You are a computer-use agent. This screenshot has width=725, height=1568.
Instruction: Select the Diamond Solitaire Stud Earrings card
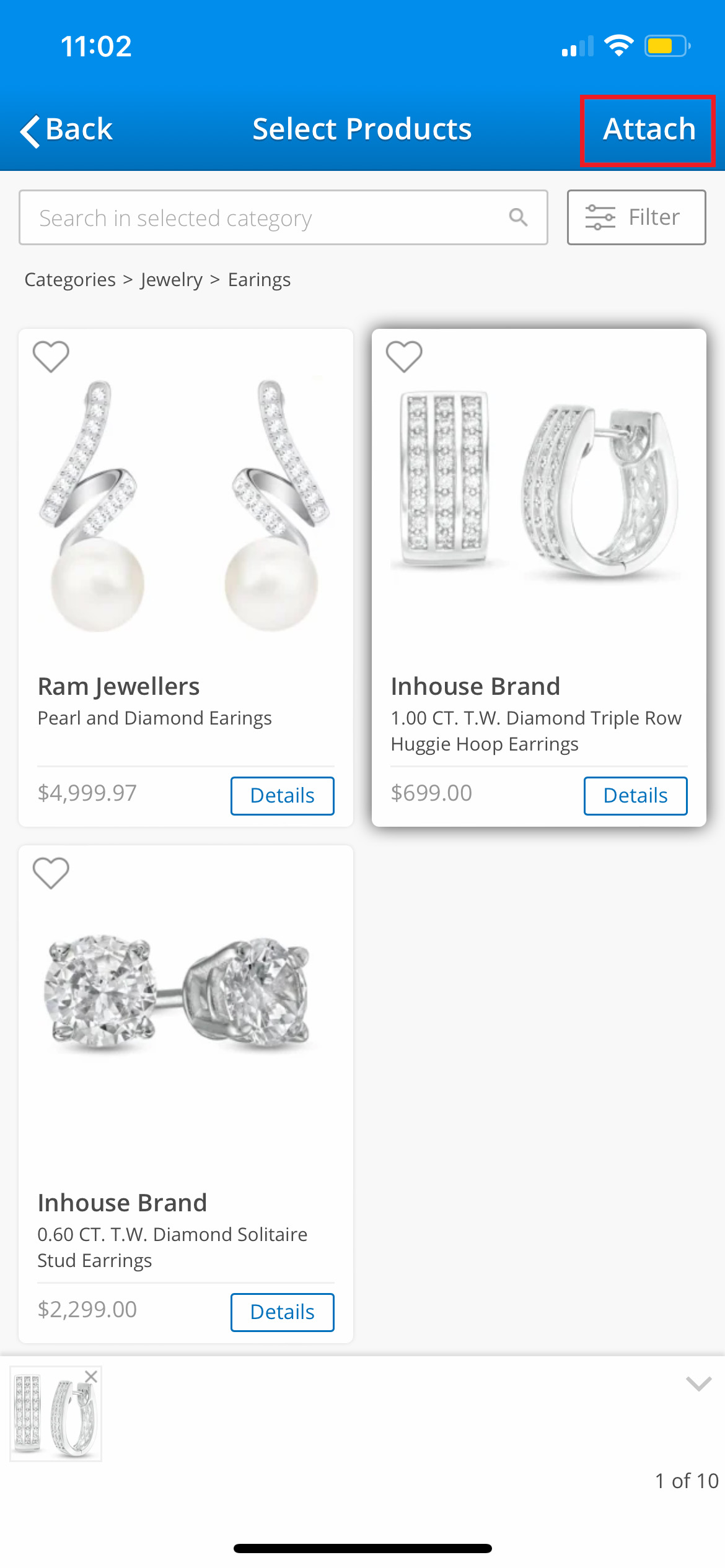[x=185, y=1022]
